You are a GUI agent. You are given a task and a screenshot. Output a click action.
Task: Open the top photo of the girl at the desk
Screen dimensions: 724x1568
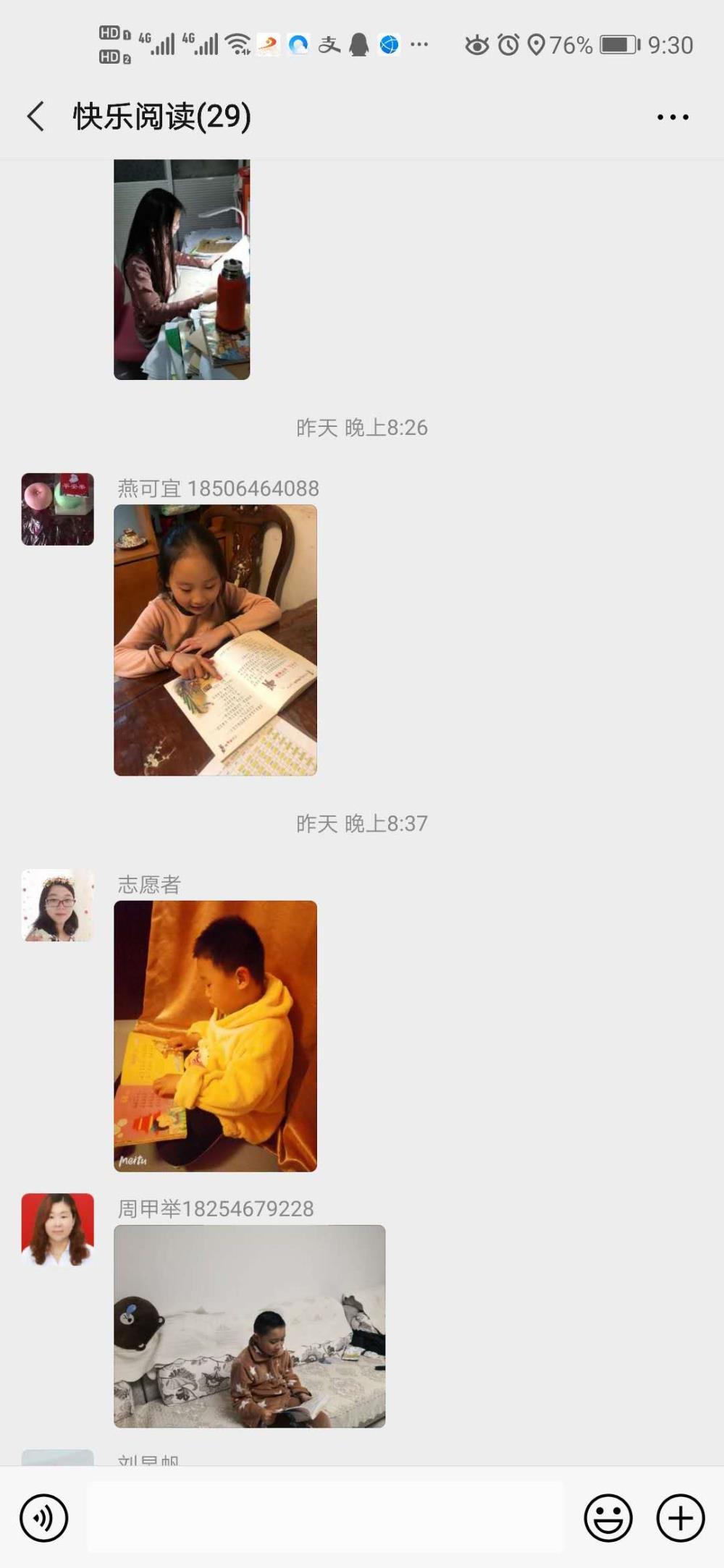click(x=182, y=269)
